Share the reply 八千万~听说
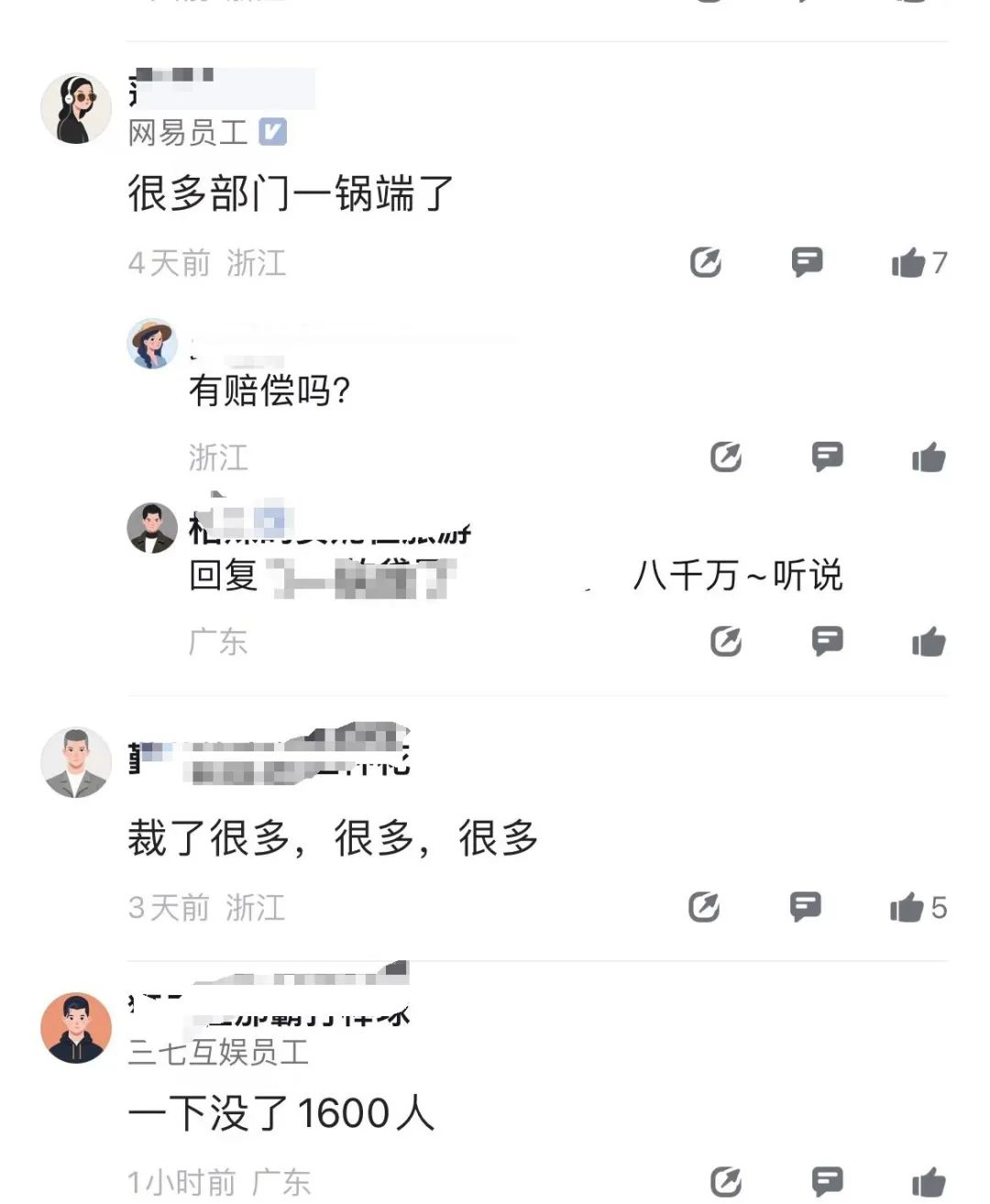 726,641
